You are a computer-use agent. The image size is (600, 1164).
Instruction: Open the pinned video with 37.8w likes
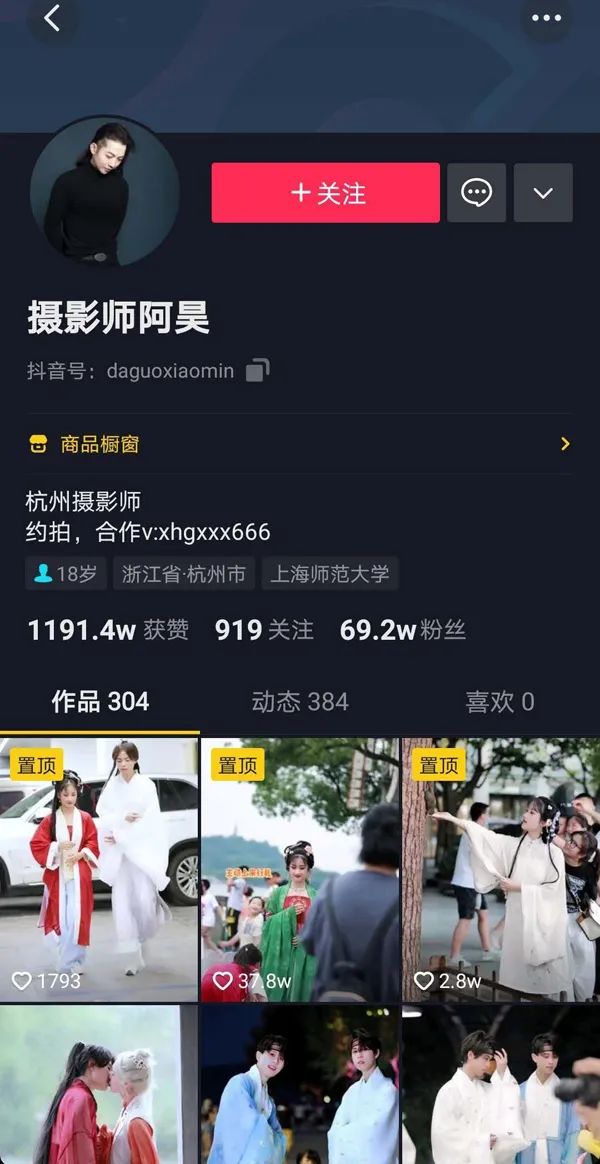click(x=300, y=870)
